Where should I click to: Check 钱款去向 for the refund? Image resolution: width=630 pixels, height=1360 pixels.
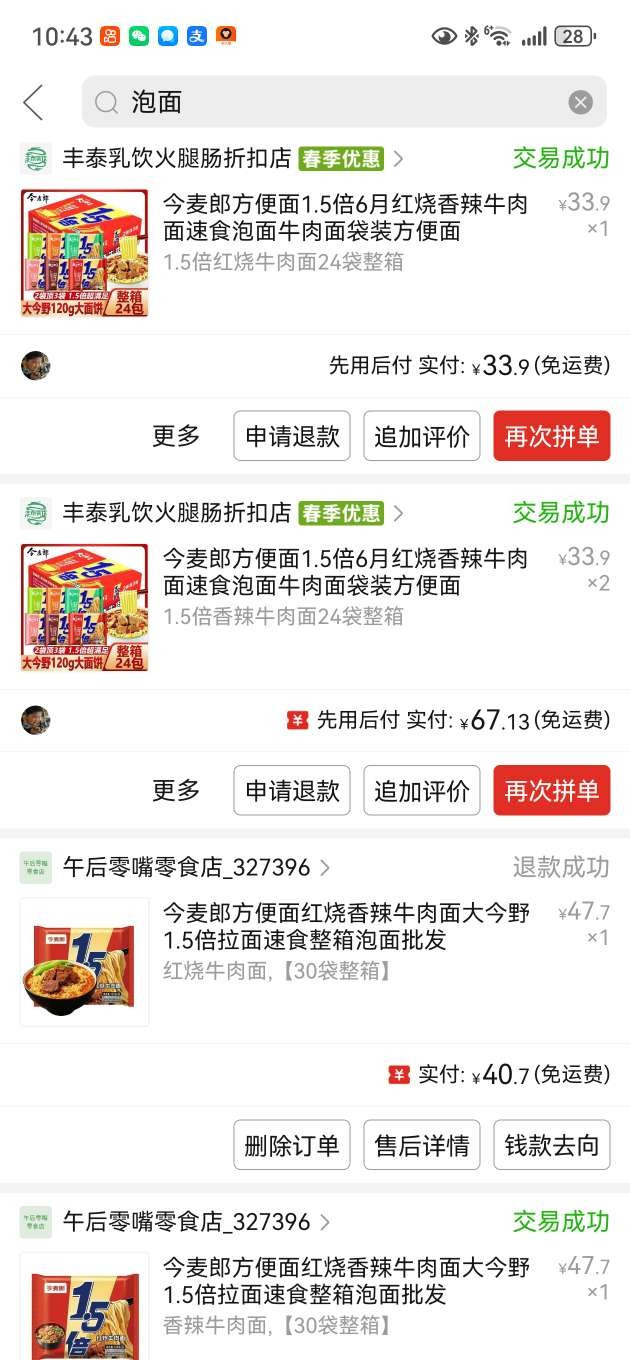[551, 1145]
